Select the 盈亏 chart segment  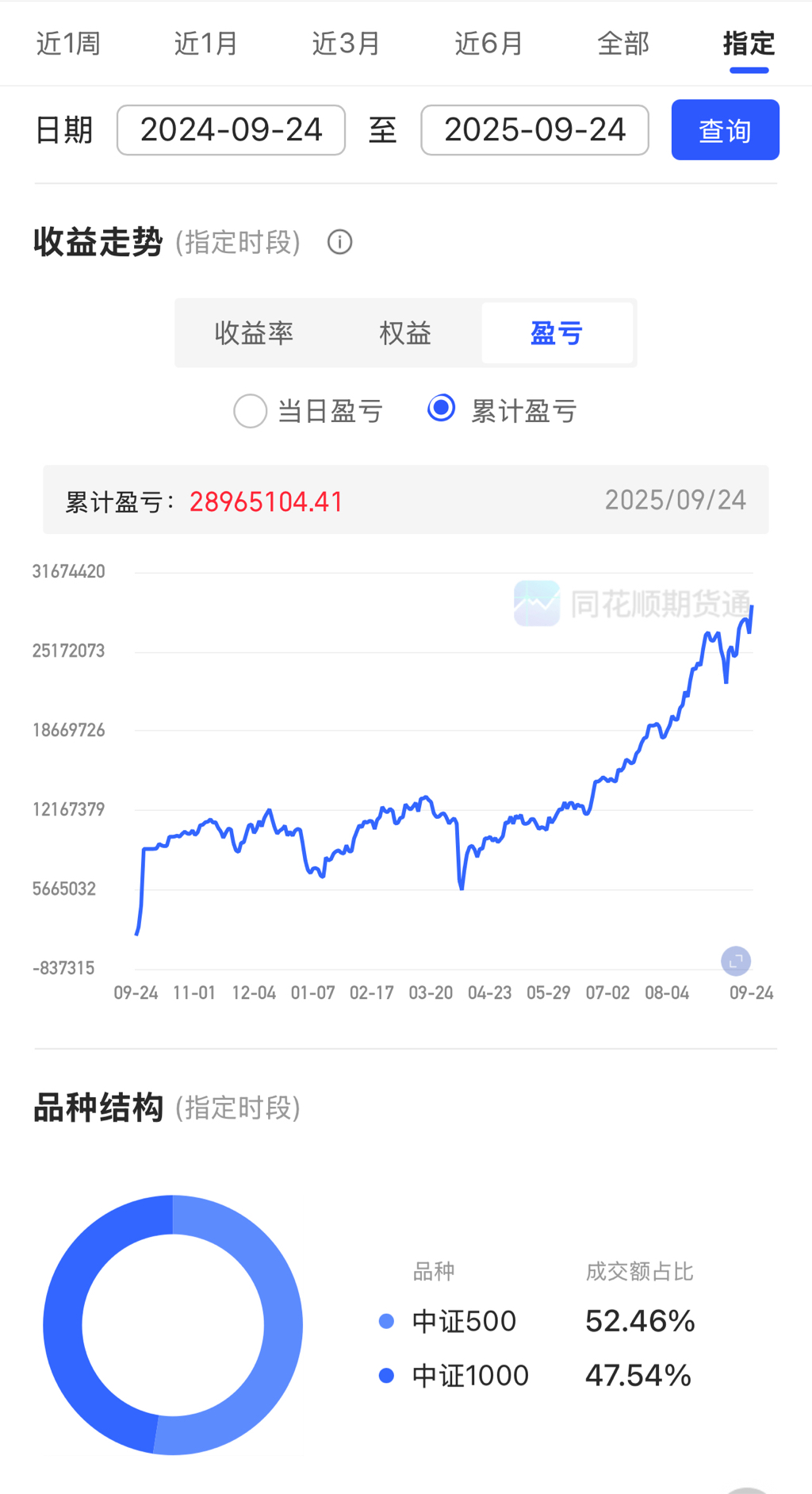tap(557, 333)
